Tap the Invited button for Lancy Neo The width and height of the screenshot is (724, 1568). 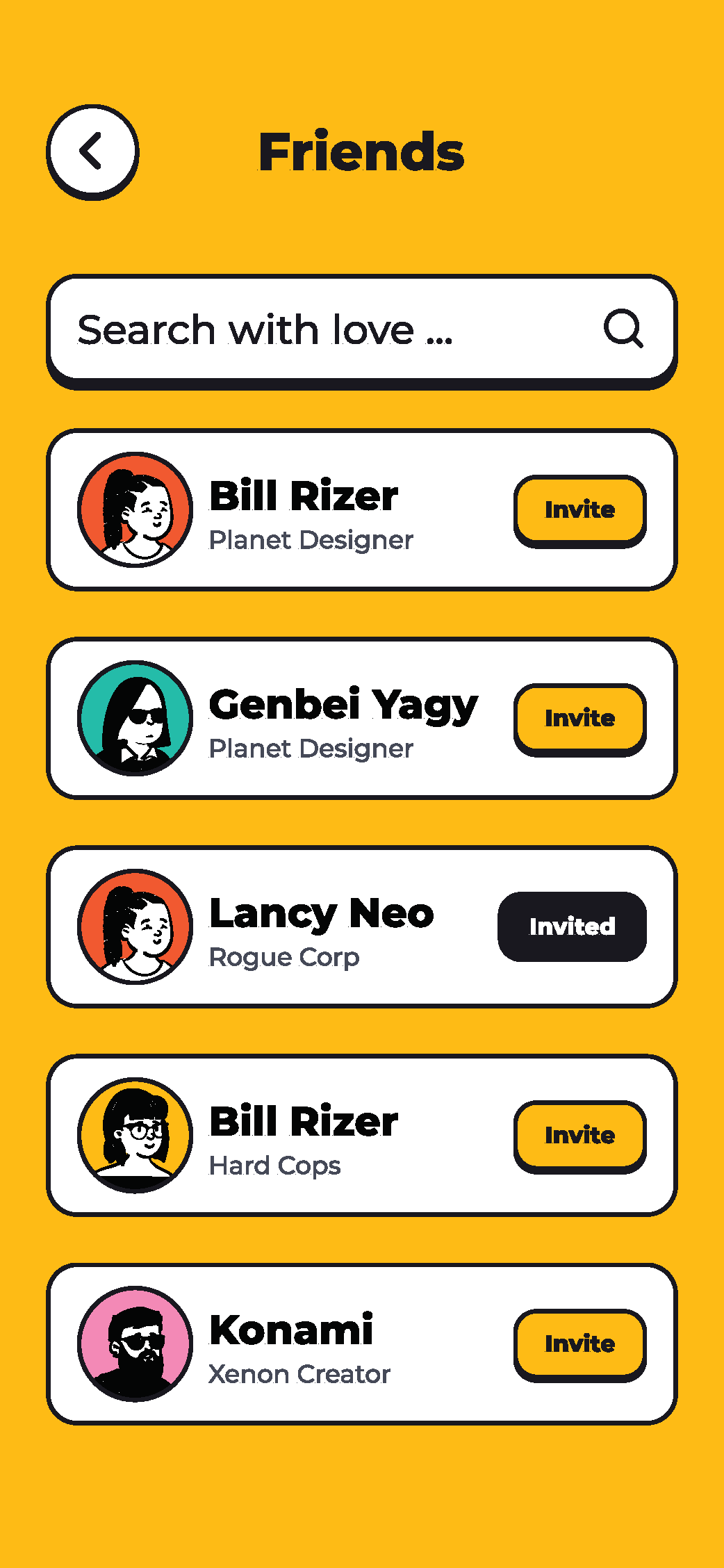(572, 926)
